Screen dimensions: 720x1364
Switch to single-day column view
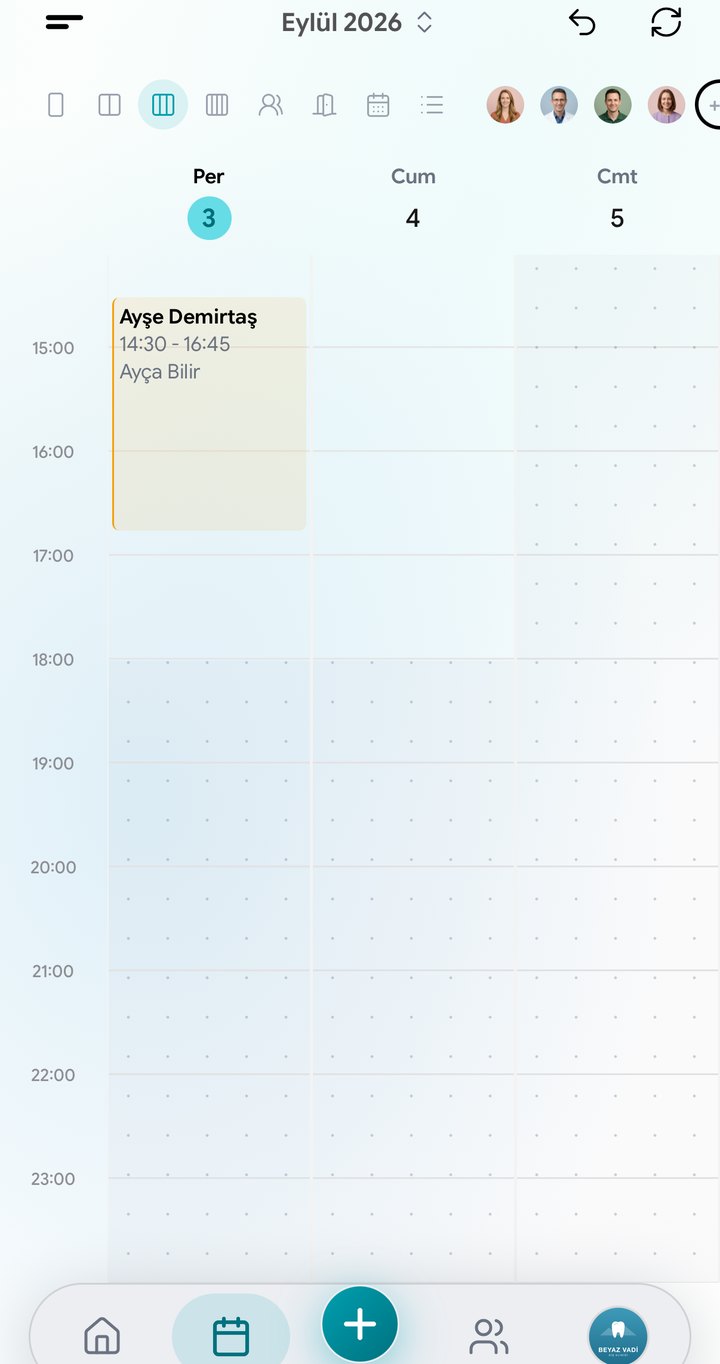[56, 105]
